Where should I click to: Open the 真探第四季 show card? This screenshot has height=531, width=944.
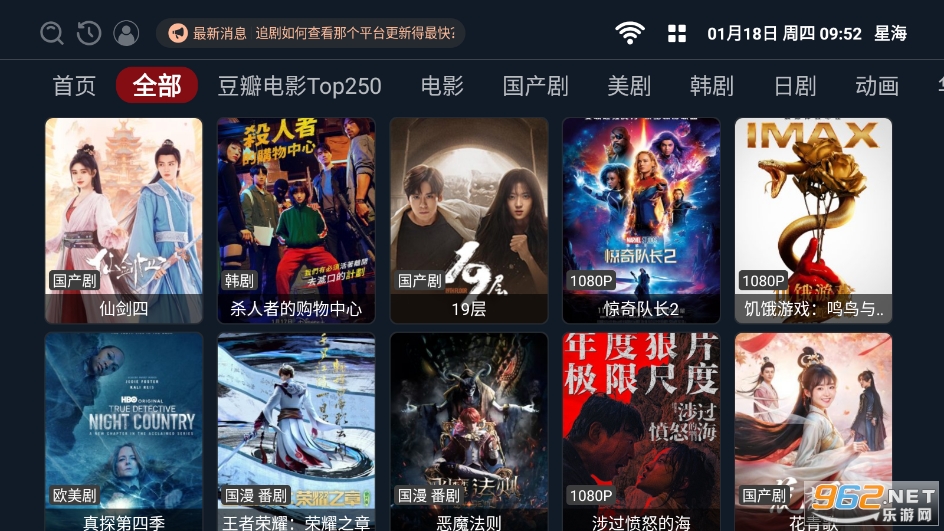tap(124, 432)
